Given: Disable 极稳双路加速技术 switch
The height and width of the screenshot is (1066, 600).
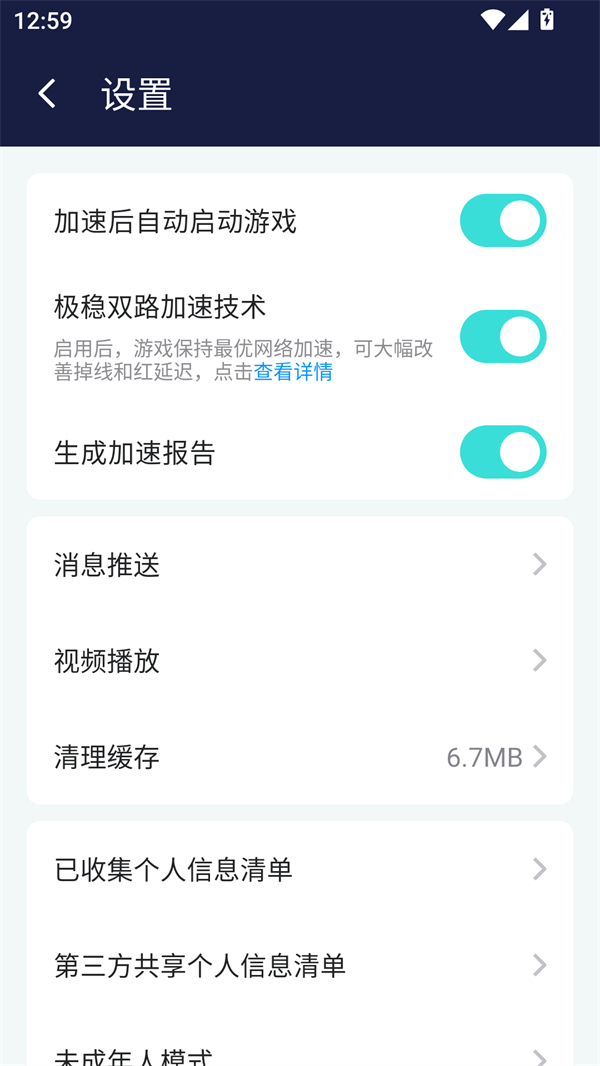Looking at the screenshot, I should (502, 337).
